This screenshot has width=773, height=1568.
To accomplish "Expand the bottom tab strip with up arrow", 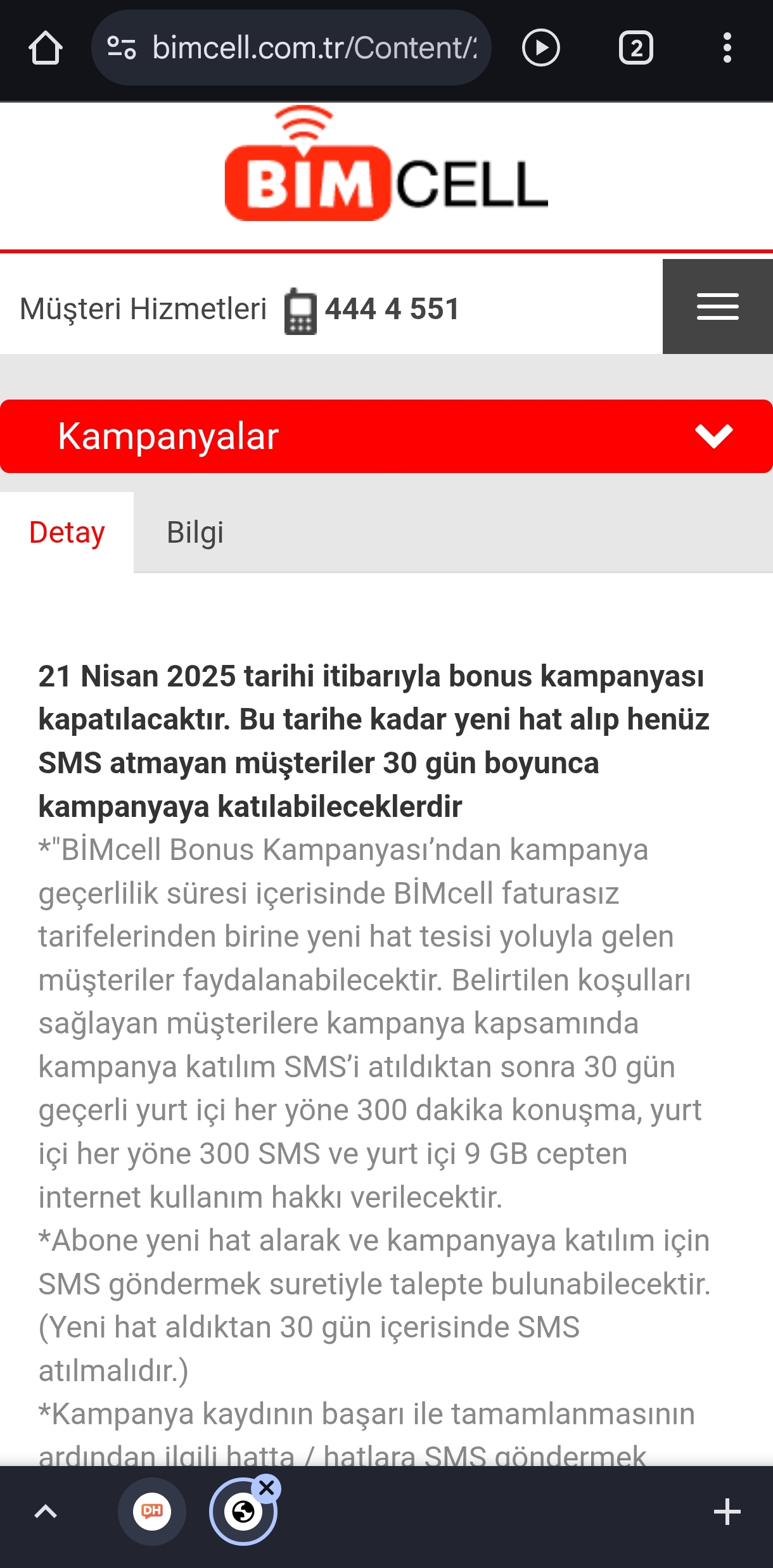I will coord(46,1512).
